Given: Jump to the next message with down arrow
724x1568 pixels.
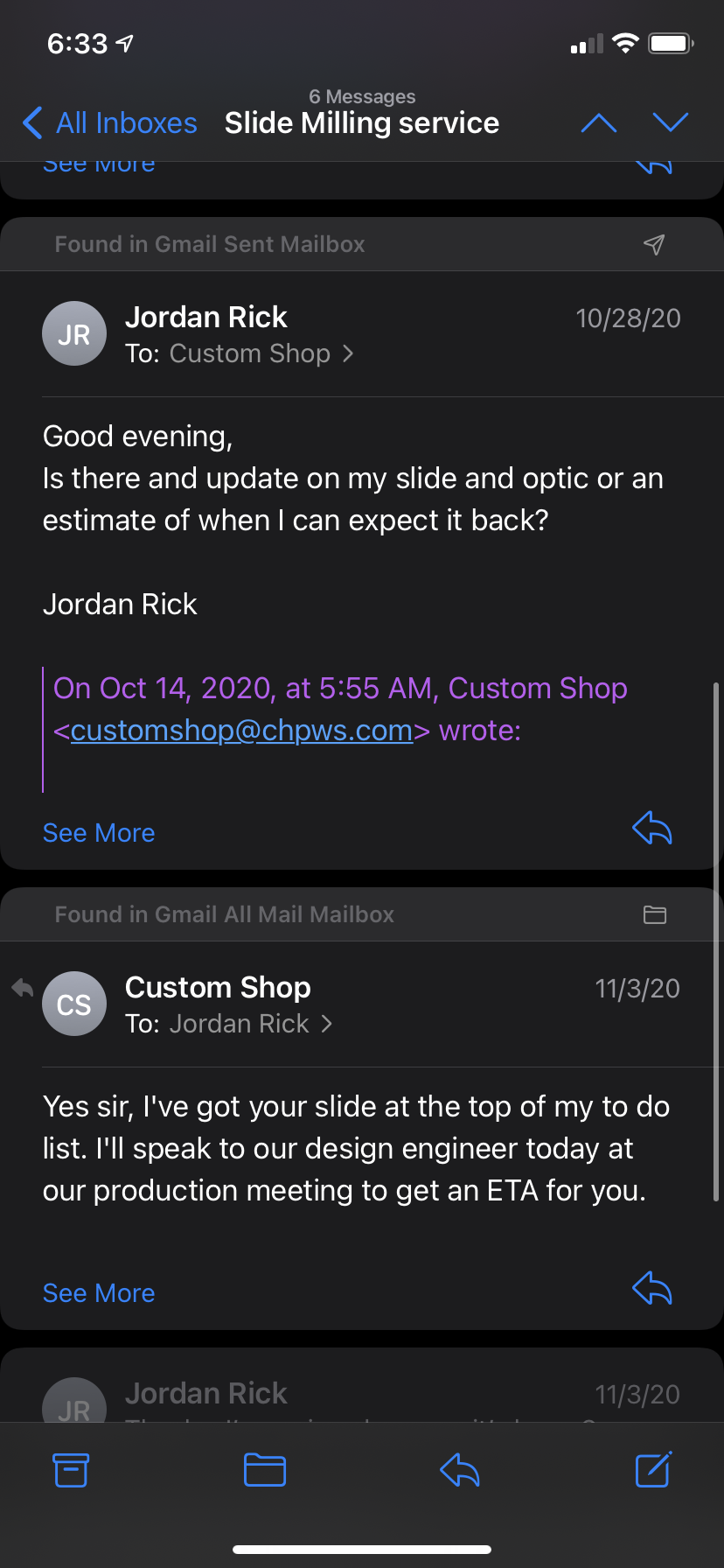Looking at the screenshot, I should (671, 123).
